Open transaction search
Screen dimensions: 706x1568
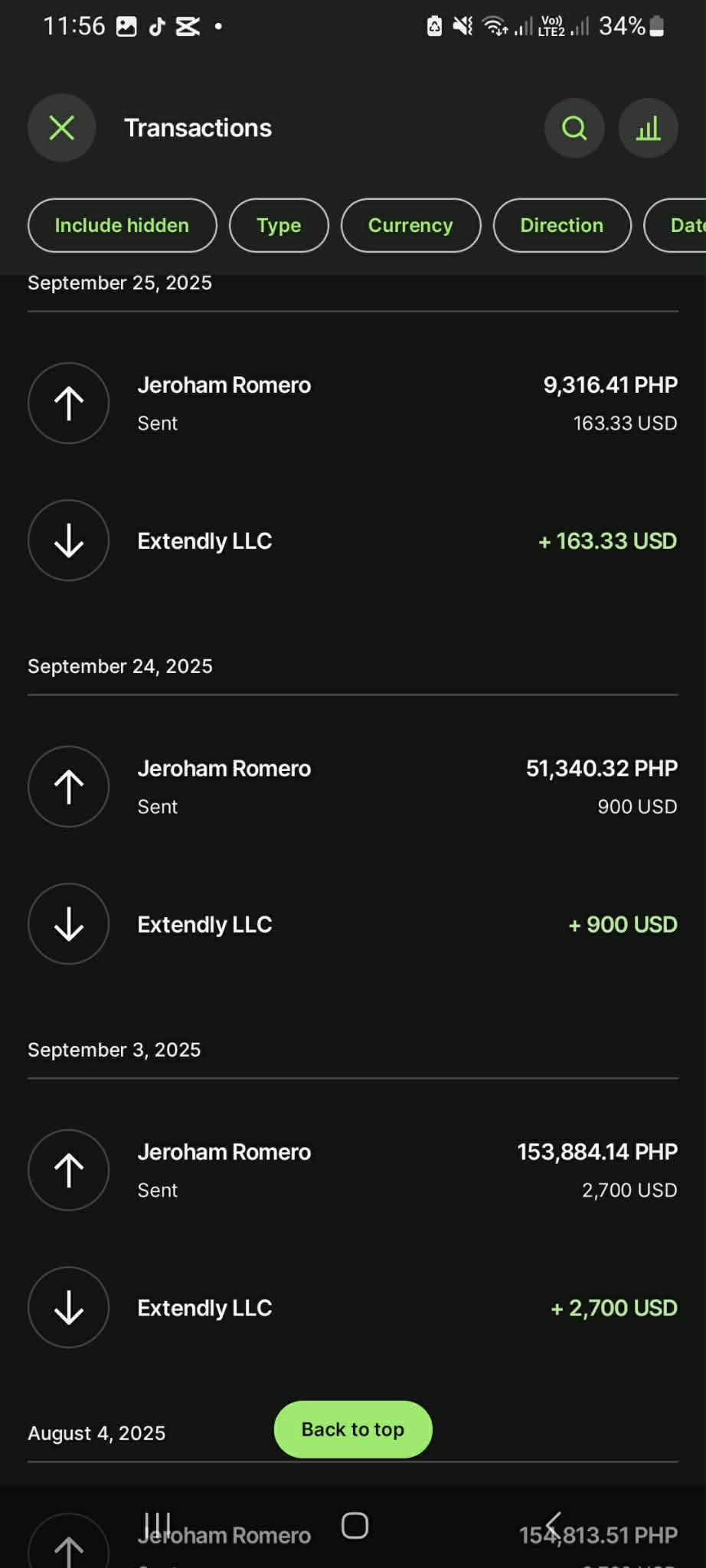[574, 128]
